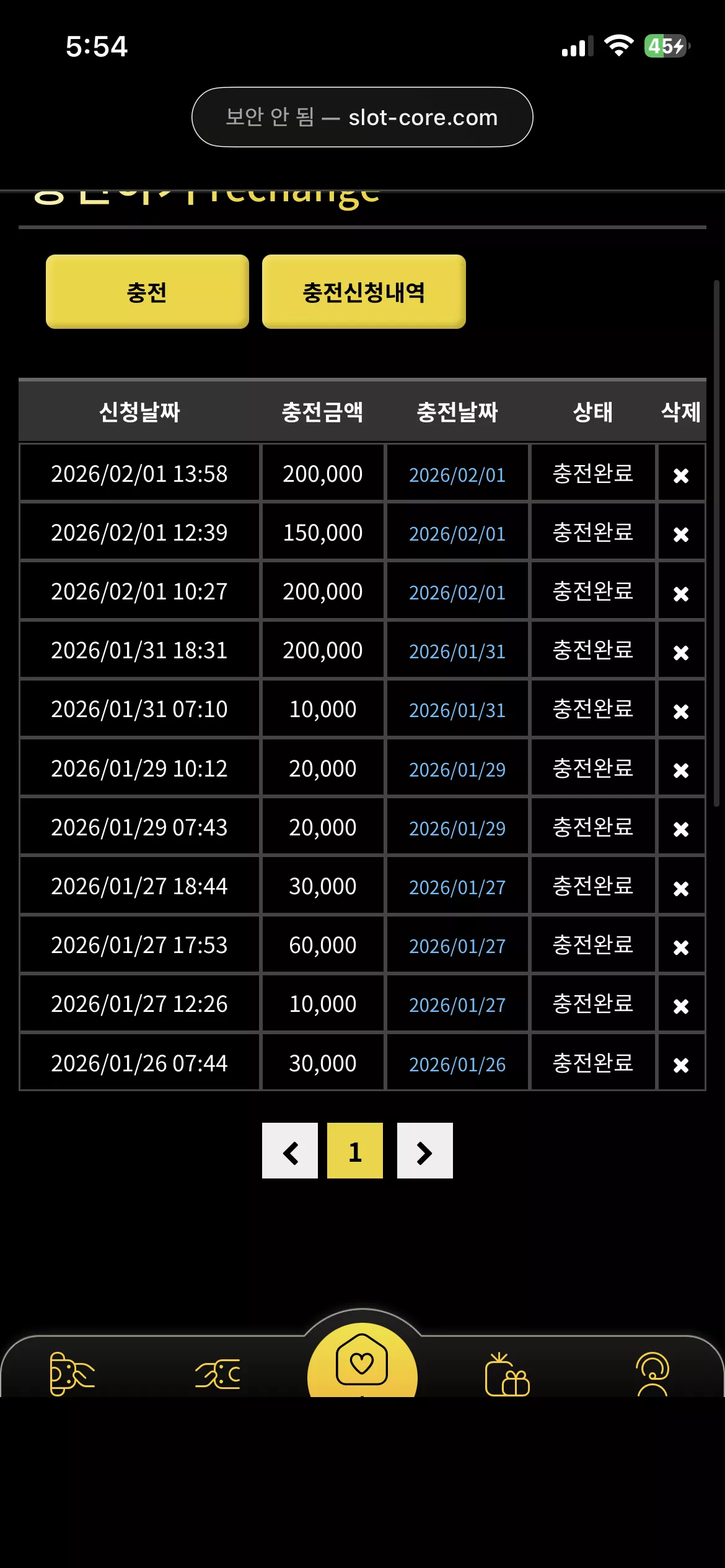Tap the 충전 button
Image resolution: width=725 pixels, height=1568 pixels.
147,292
